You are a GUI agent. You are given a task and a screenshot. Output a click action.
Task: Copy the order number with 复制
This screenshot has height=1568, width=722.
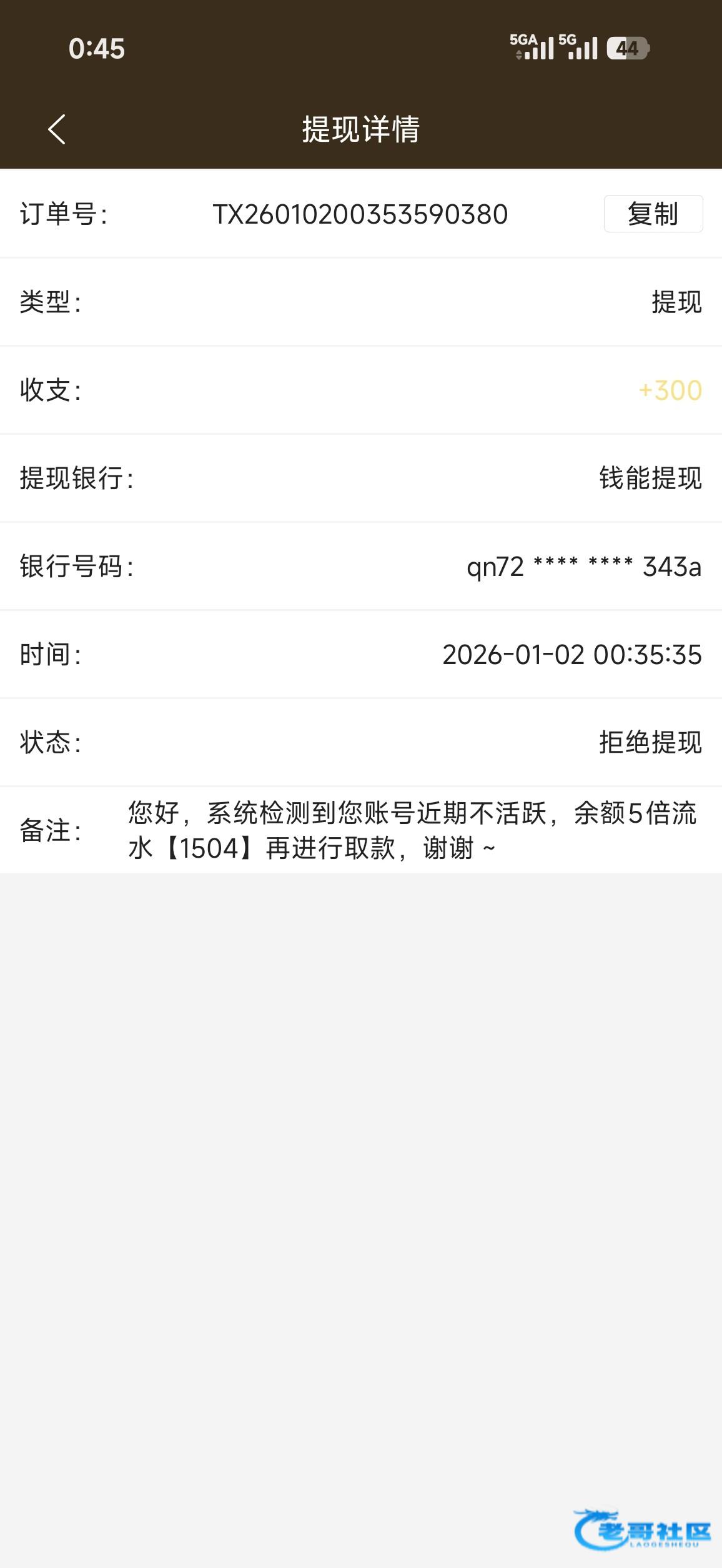653,214
